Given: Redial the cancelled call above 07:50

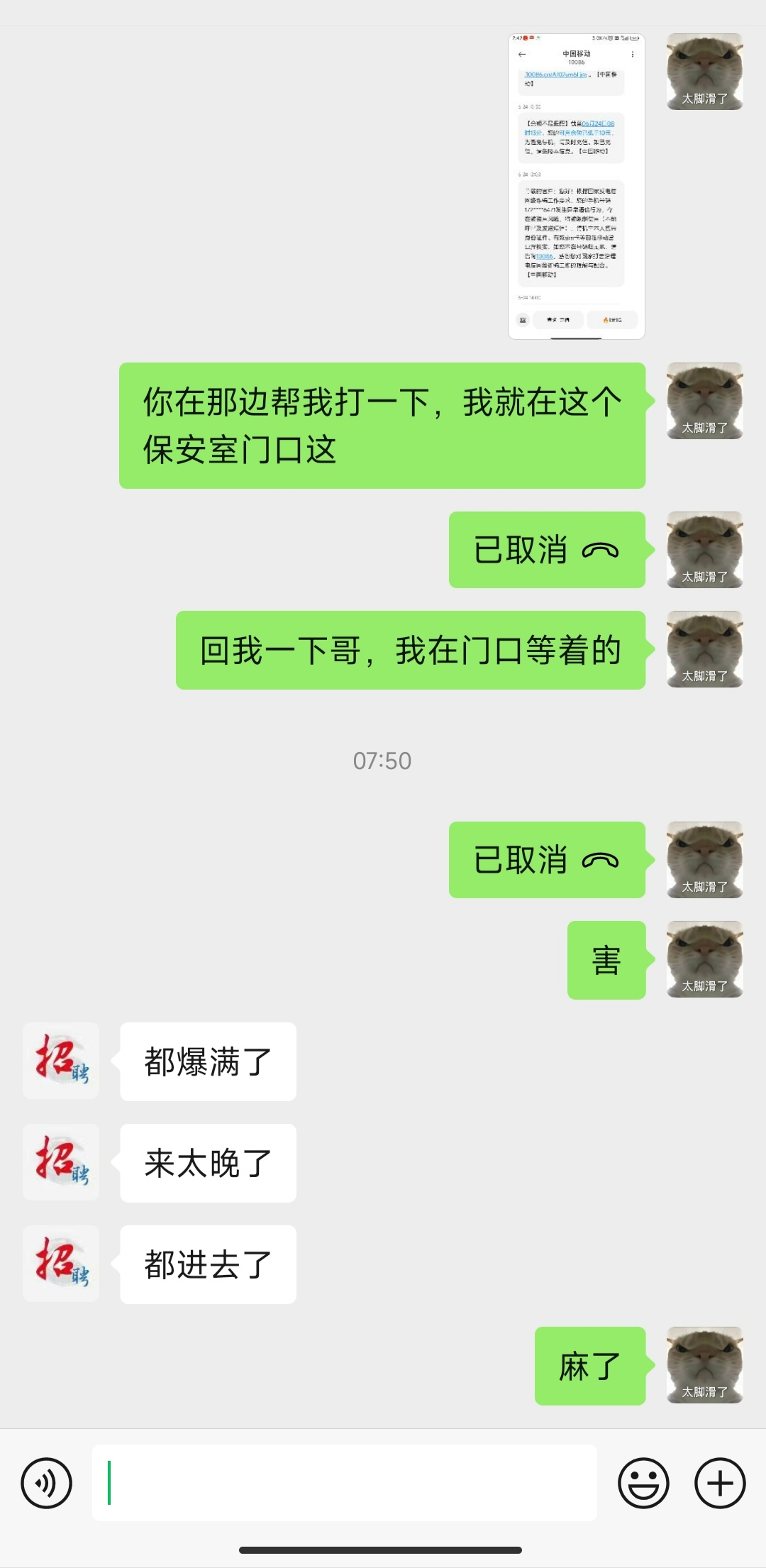Looking at the screenshot, I should pos(547,550).
